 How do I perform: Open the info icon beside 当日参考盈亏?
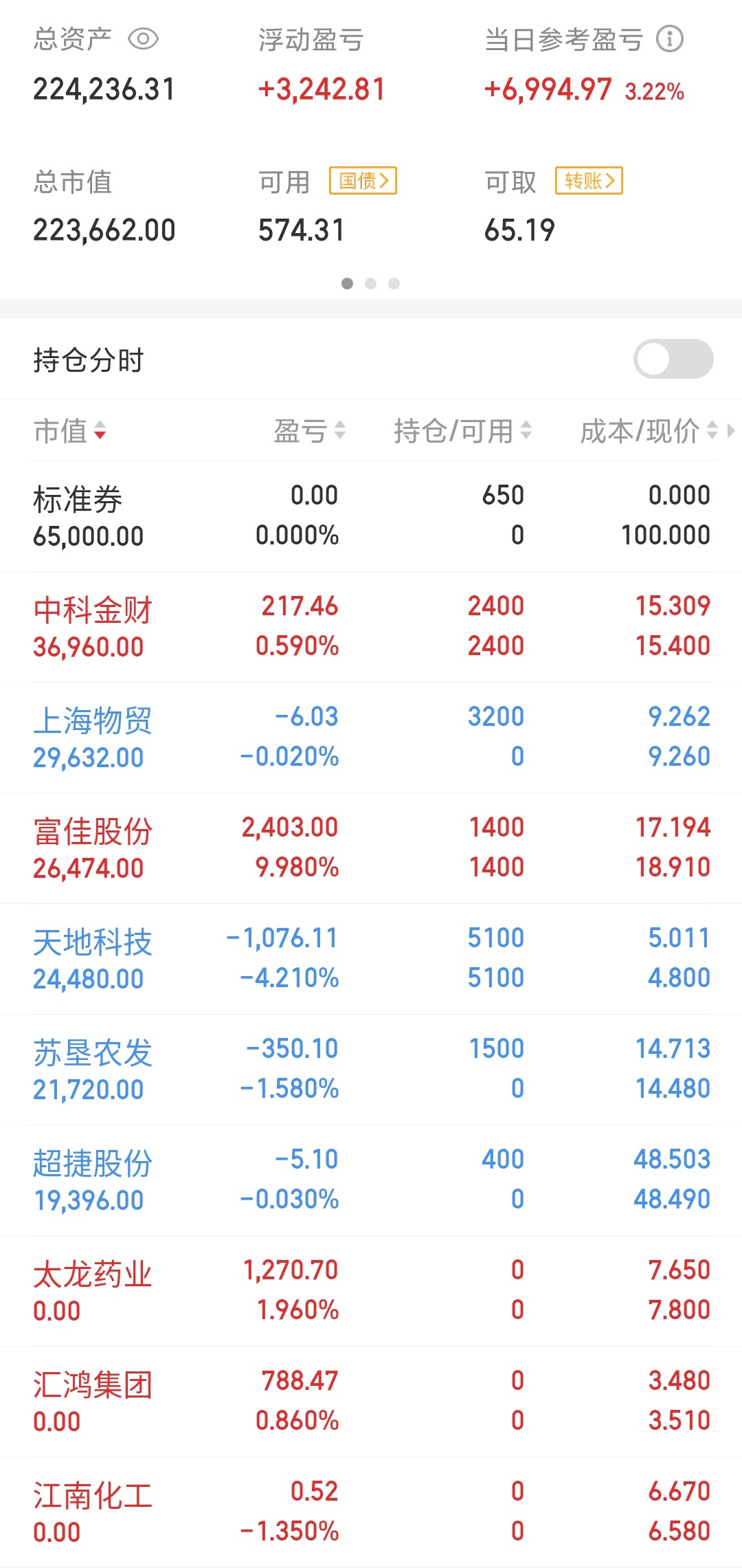point(670,39)
